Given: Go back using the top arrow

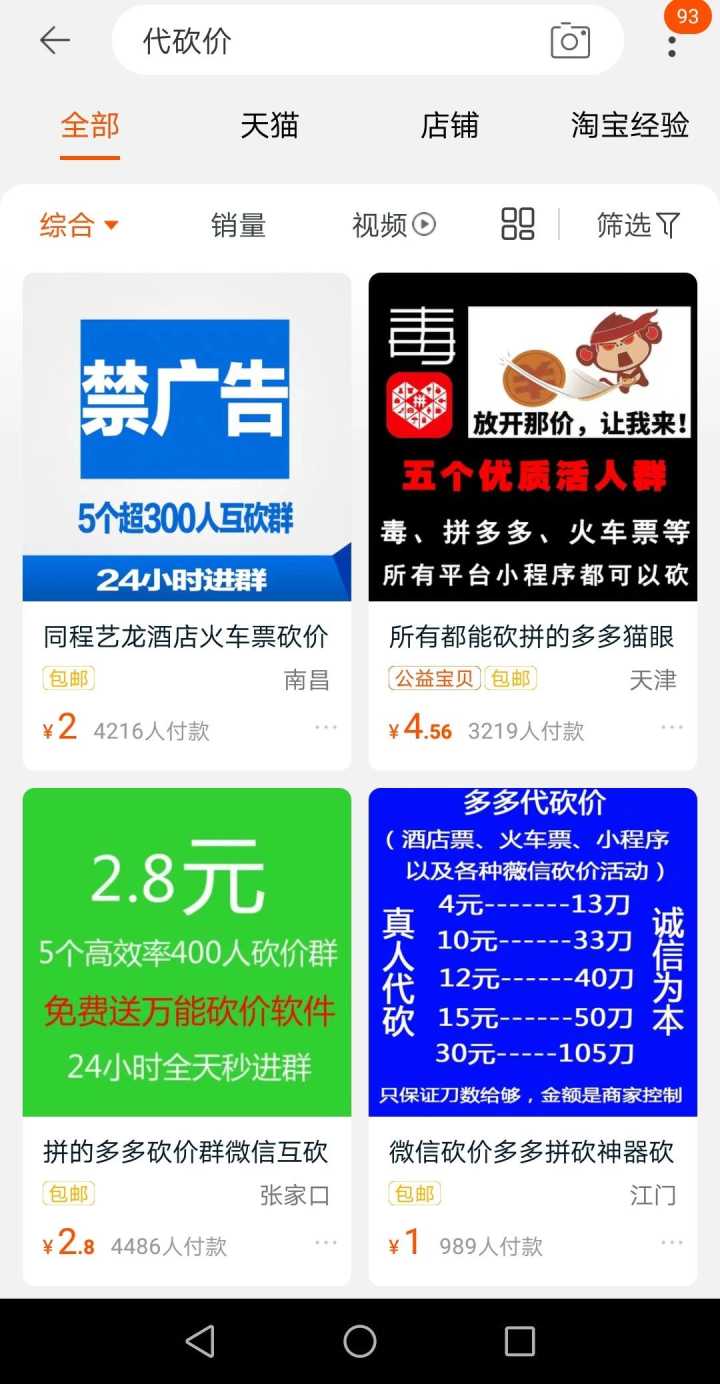Looking at the screenshot, I should point(54,40).
